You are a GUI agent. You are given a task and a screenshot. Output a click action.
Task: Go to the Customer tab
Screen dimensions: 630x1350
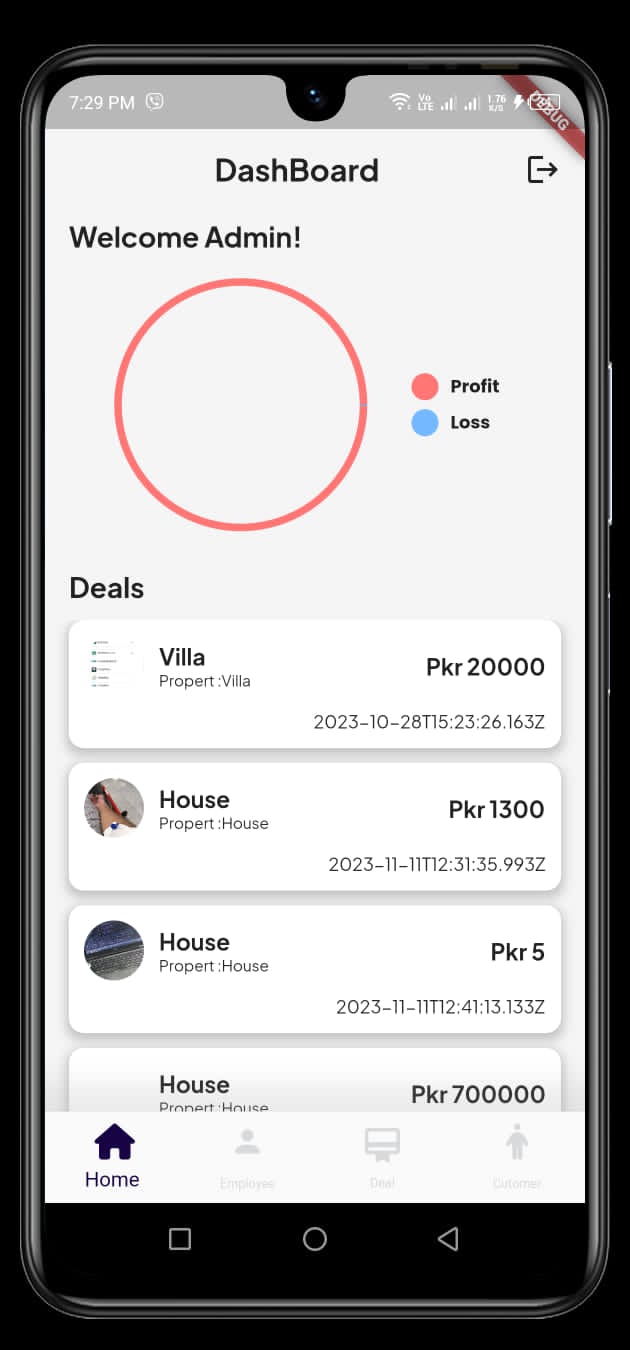[517, 1158]
